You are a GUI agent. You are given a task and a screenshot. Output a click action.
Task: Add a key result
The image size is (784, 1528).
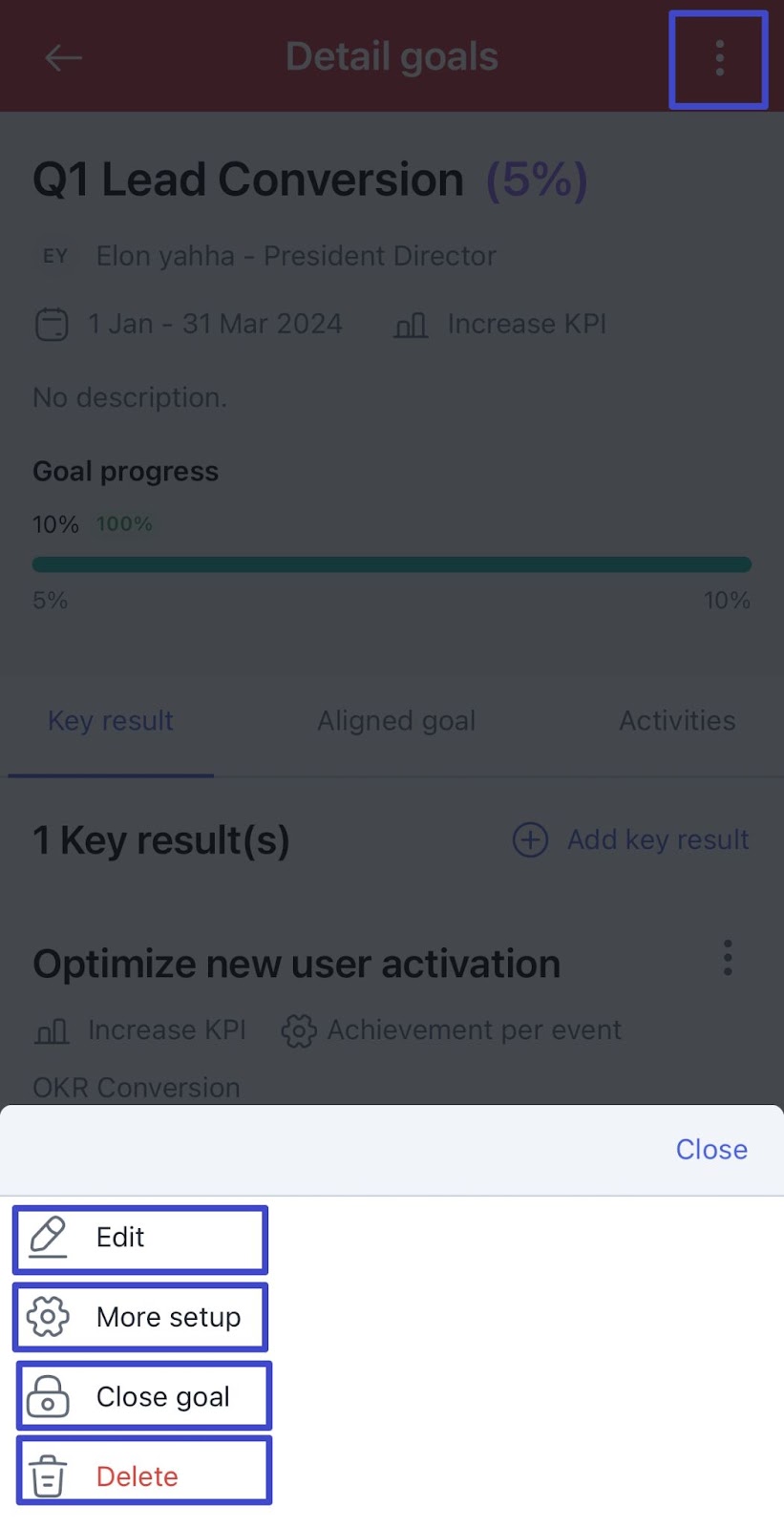(631, 840)
